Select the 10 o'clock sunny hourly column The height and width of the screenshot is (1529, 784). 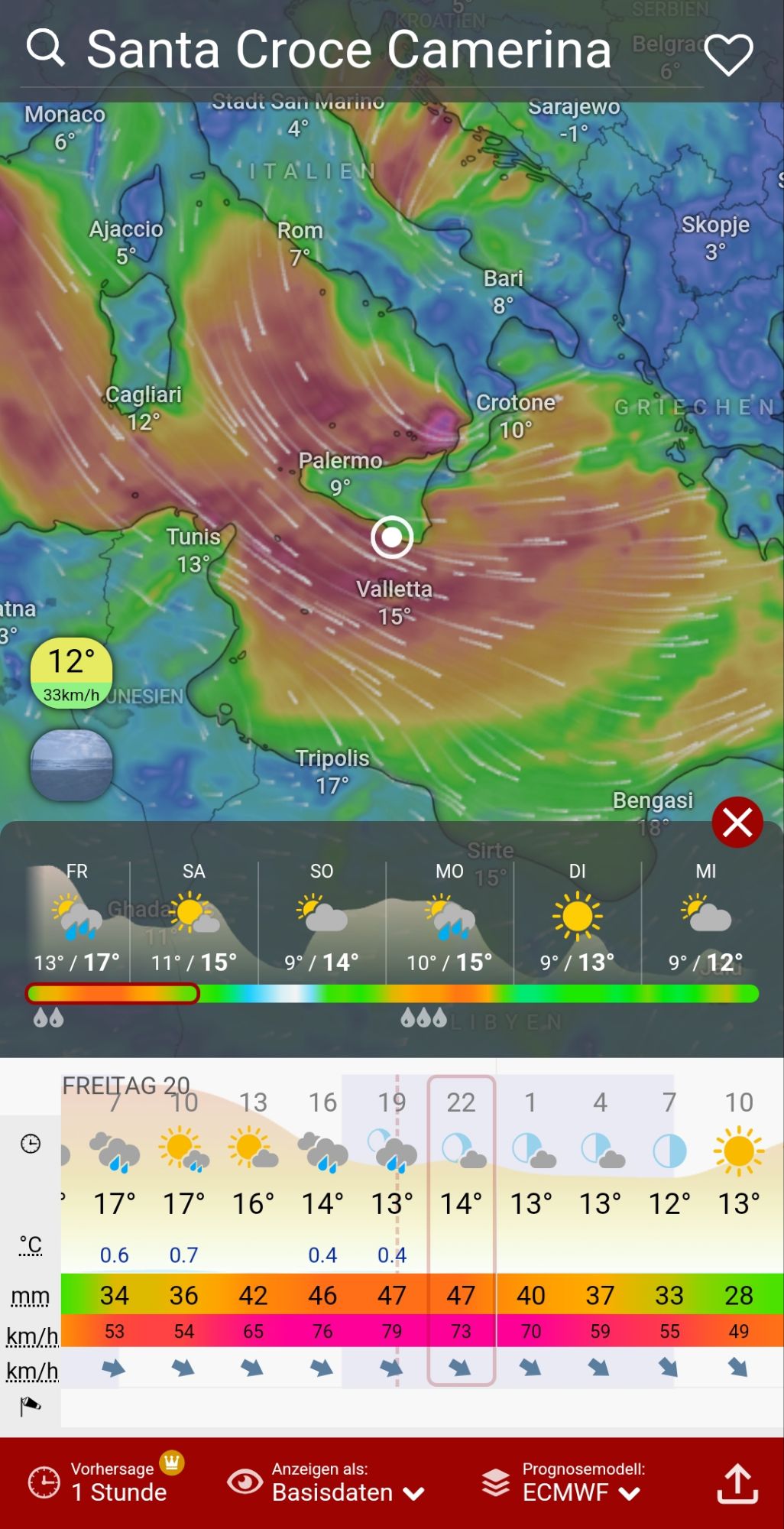click(739, 1223)
